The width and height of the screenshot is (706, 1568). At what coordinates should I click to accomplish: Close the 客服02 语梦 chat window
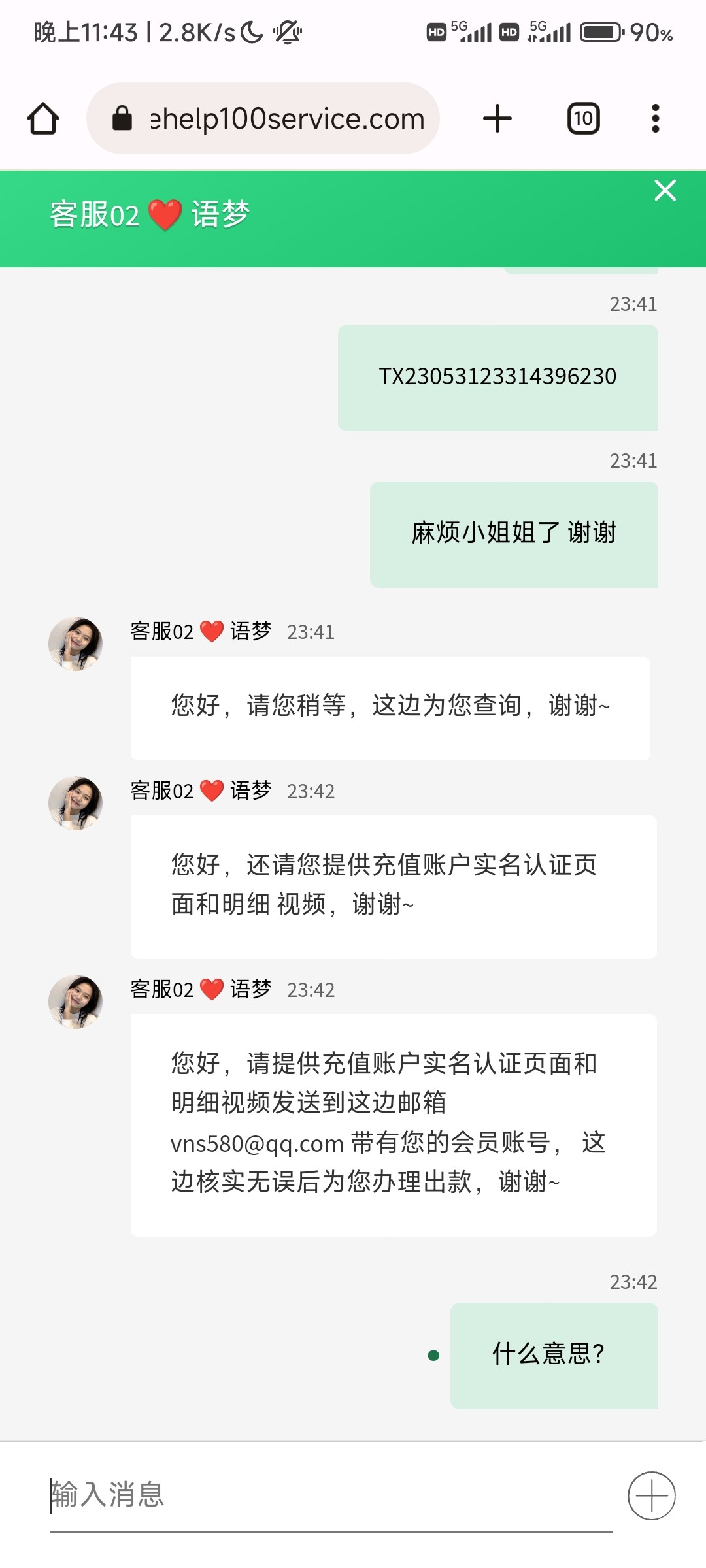[665, 190]
